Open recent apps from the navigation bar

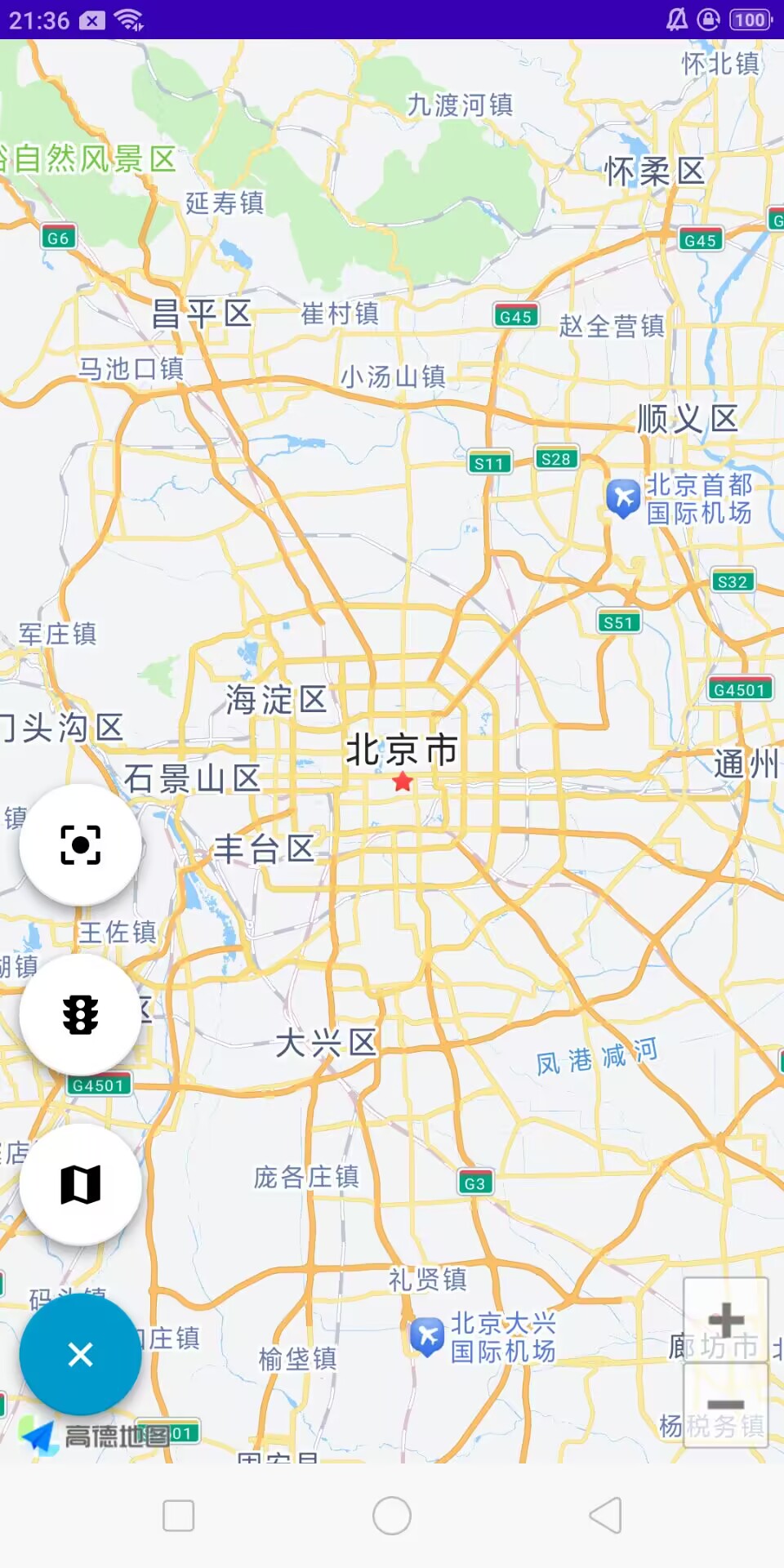point(178,1516)
